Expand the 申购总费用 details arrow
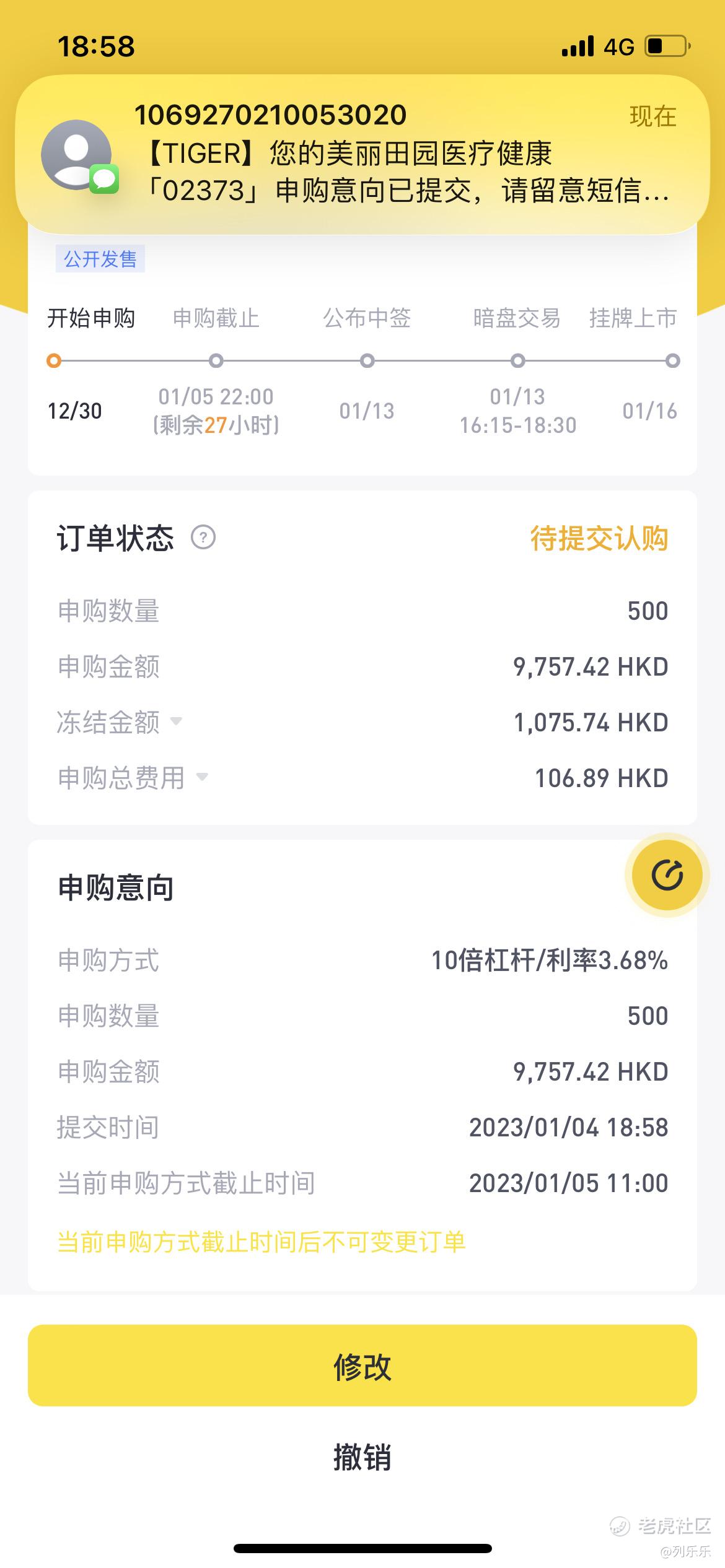The height and width of the screenshot is (1568, 725). point(202,777)
